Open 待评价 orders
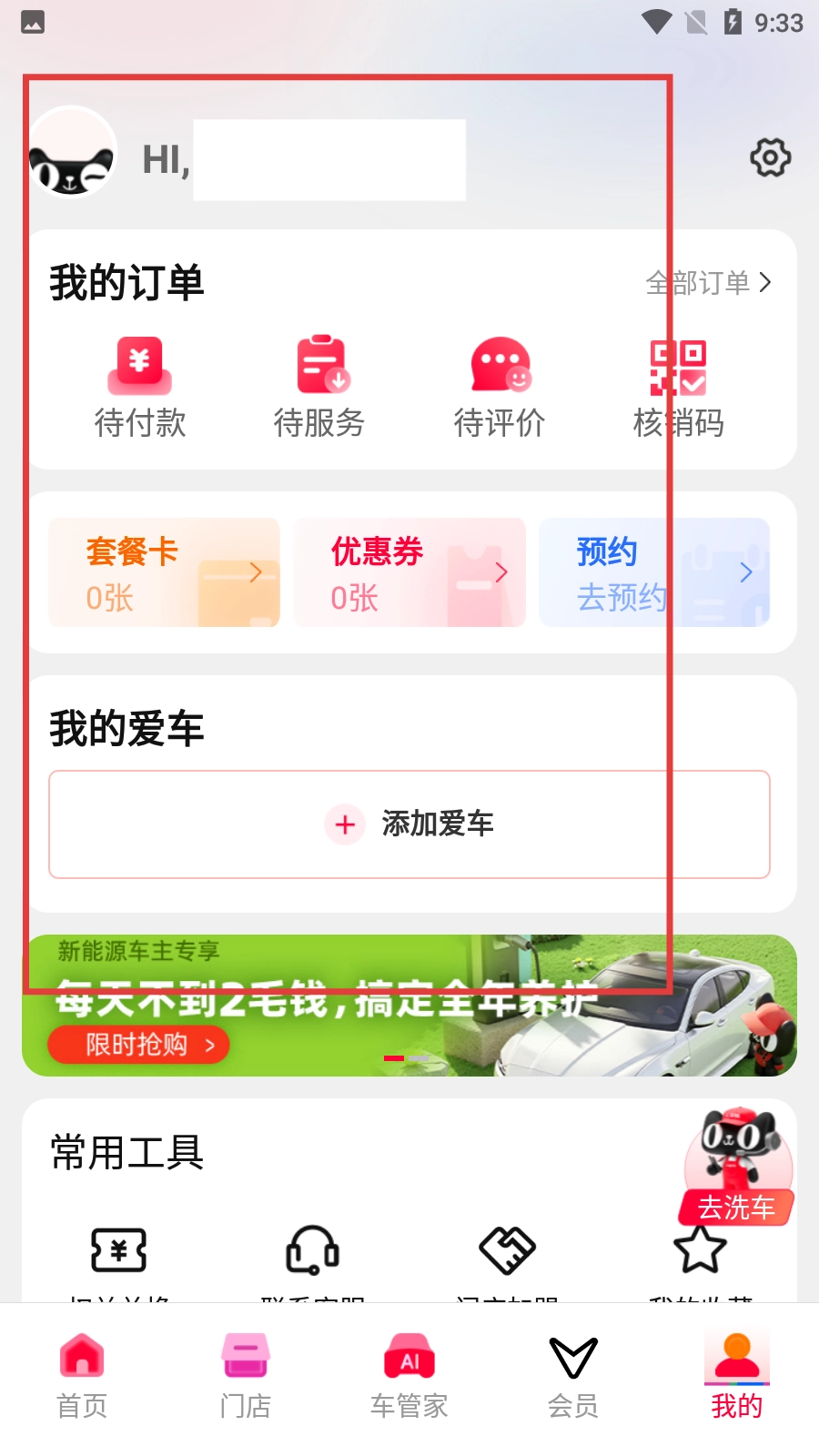819x1456 pixels. tap(500, 389)
